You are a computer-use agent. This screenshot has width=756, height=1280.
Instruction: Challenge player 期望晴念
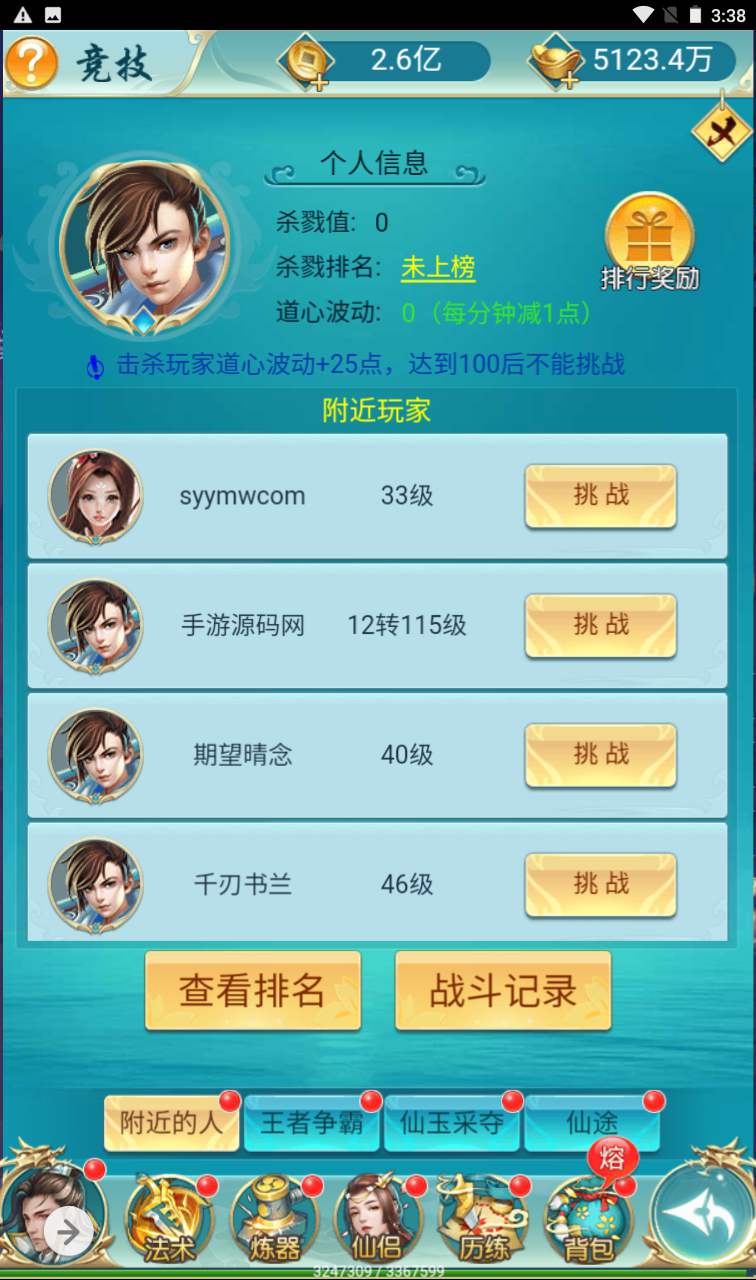601,755
